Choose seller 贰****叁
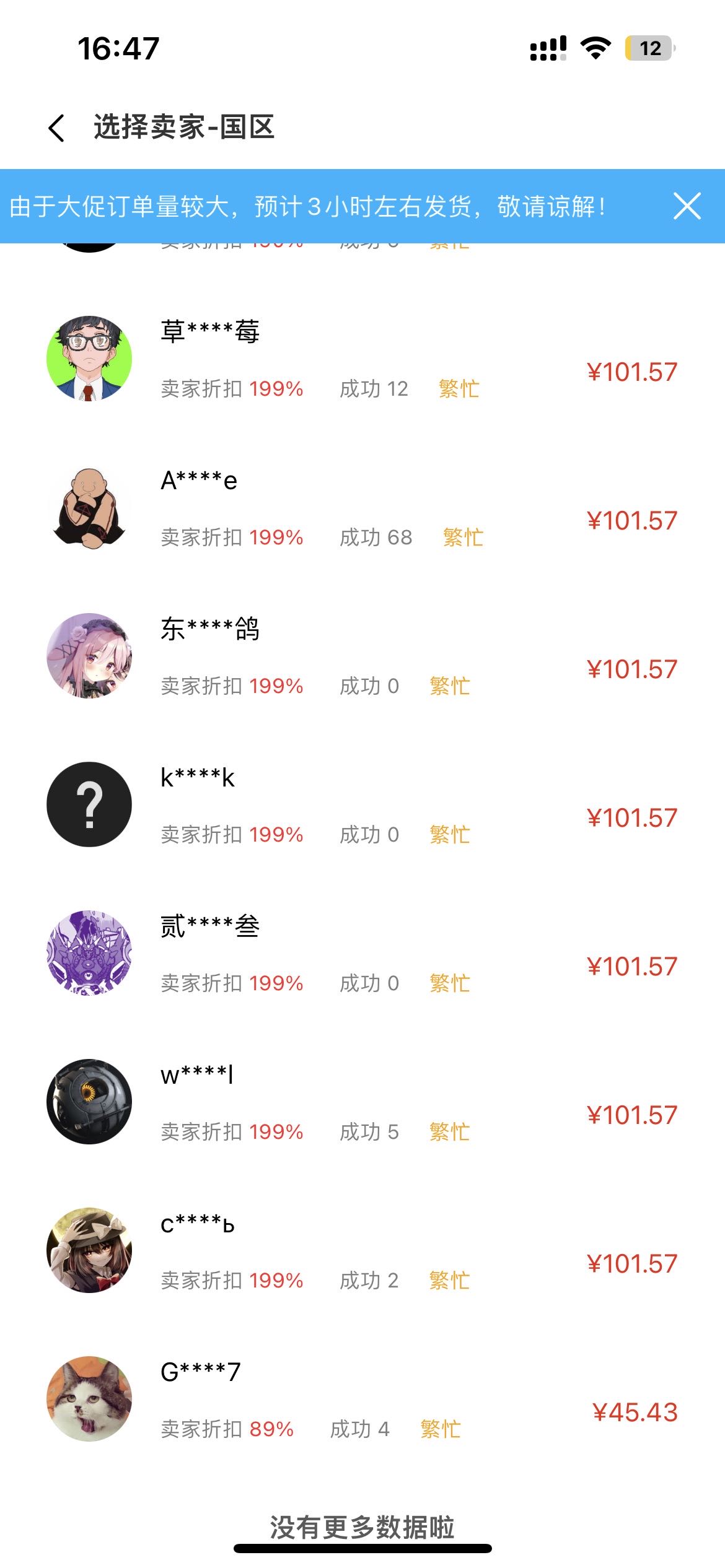 point(362,954)
